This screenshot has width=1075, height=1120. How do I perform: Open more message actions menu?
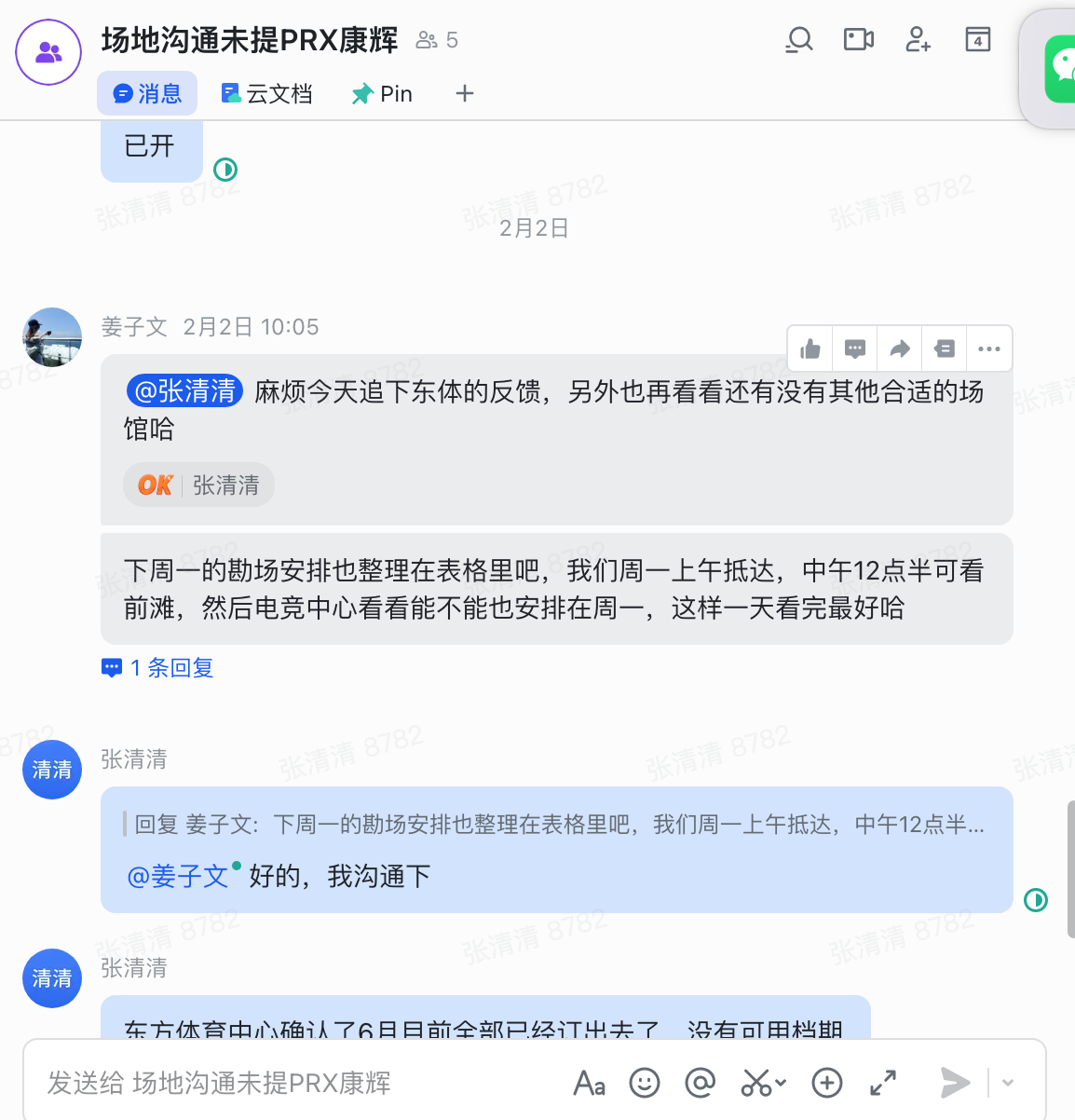[989, 349]
